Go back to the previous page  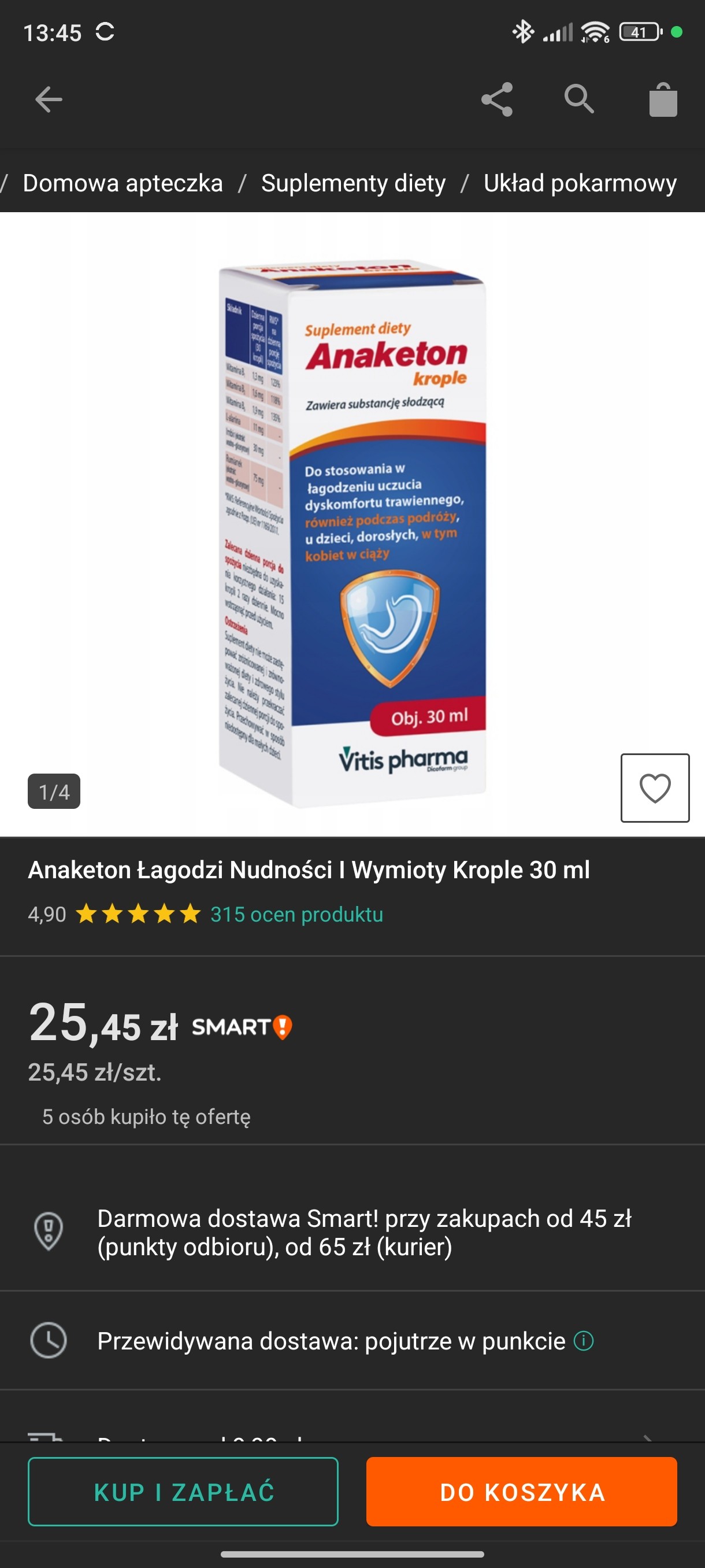click(x=49, y=99)
